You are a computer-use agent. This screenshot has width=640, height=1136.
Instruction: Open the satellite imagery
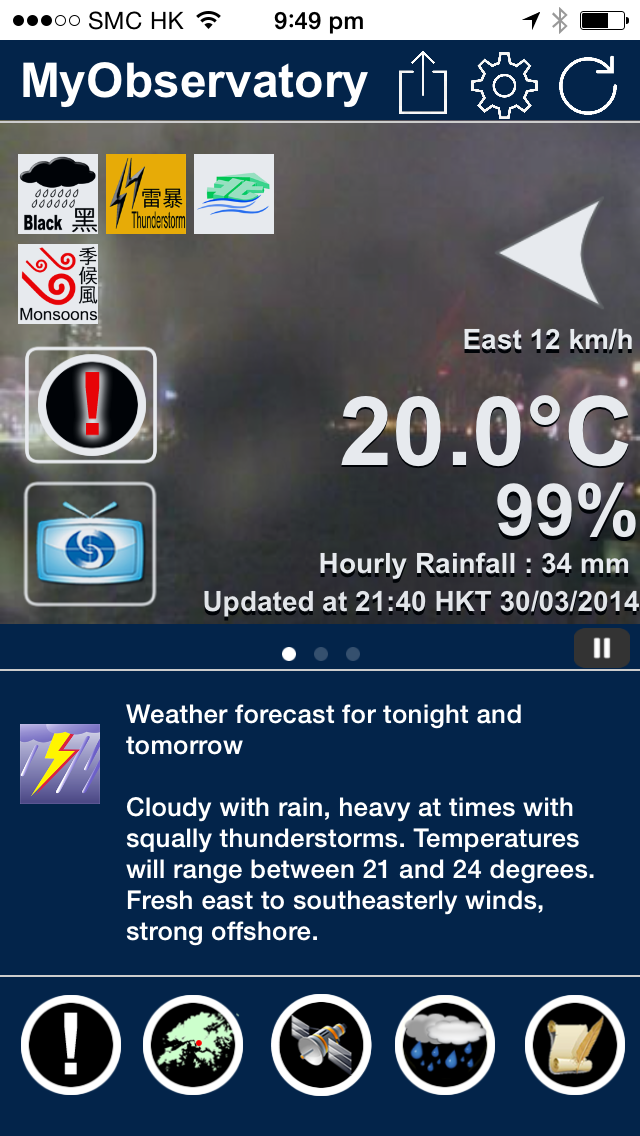[x=321, y=1045]
